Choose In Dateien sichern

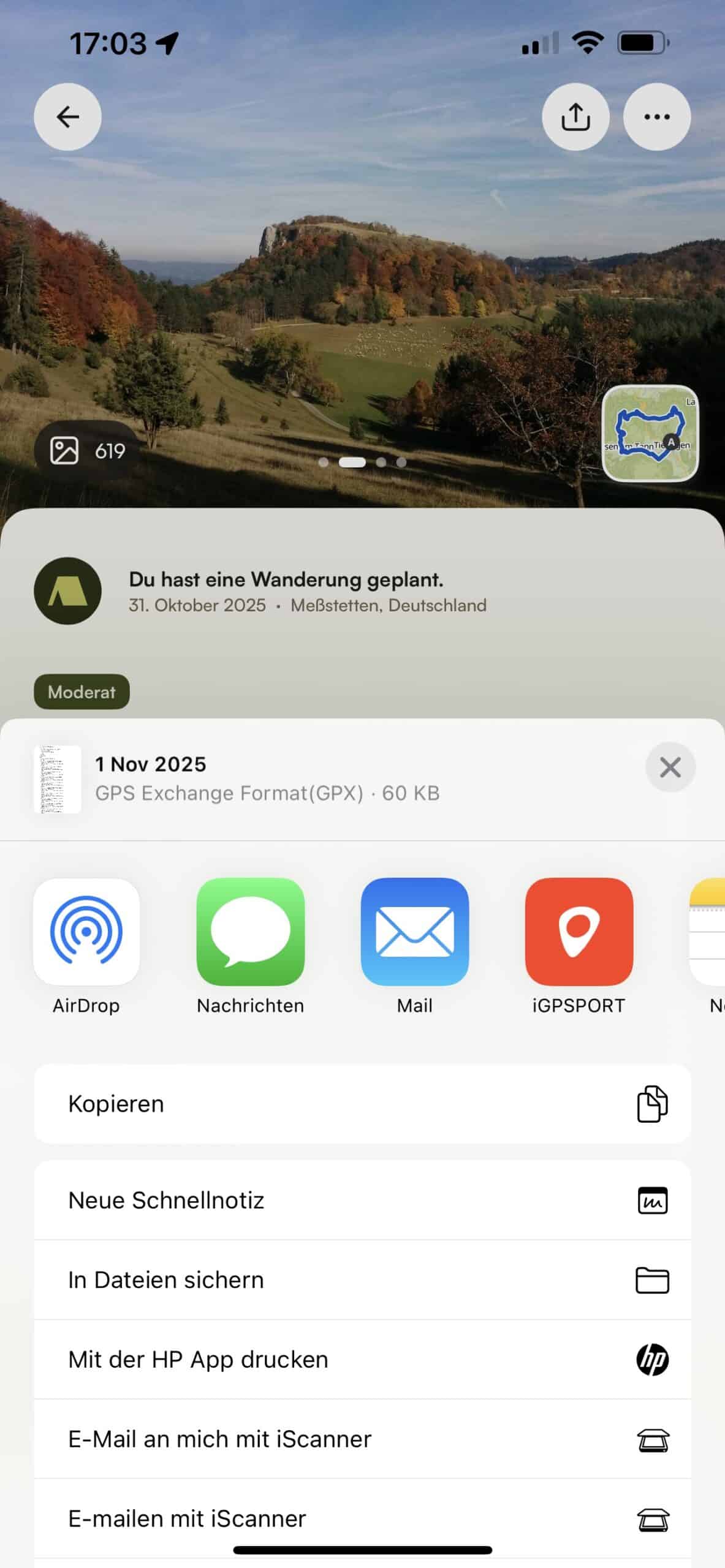pyautogui.click(x=362, y=1280)
